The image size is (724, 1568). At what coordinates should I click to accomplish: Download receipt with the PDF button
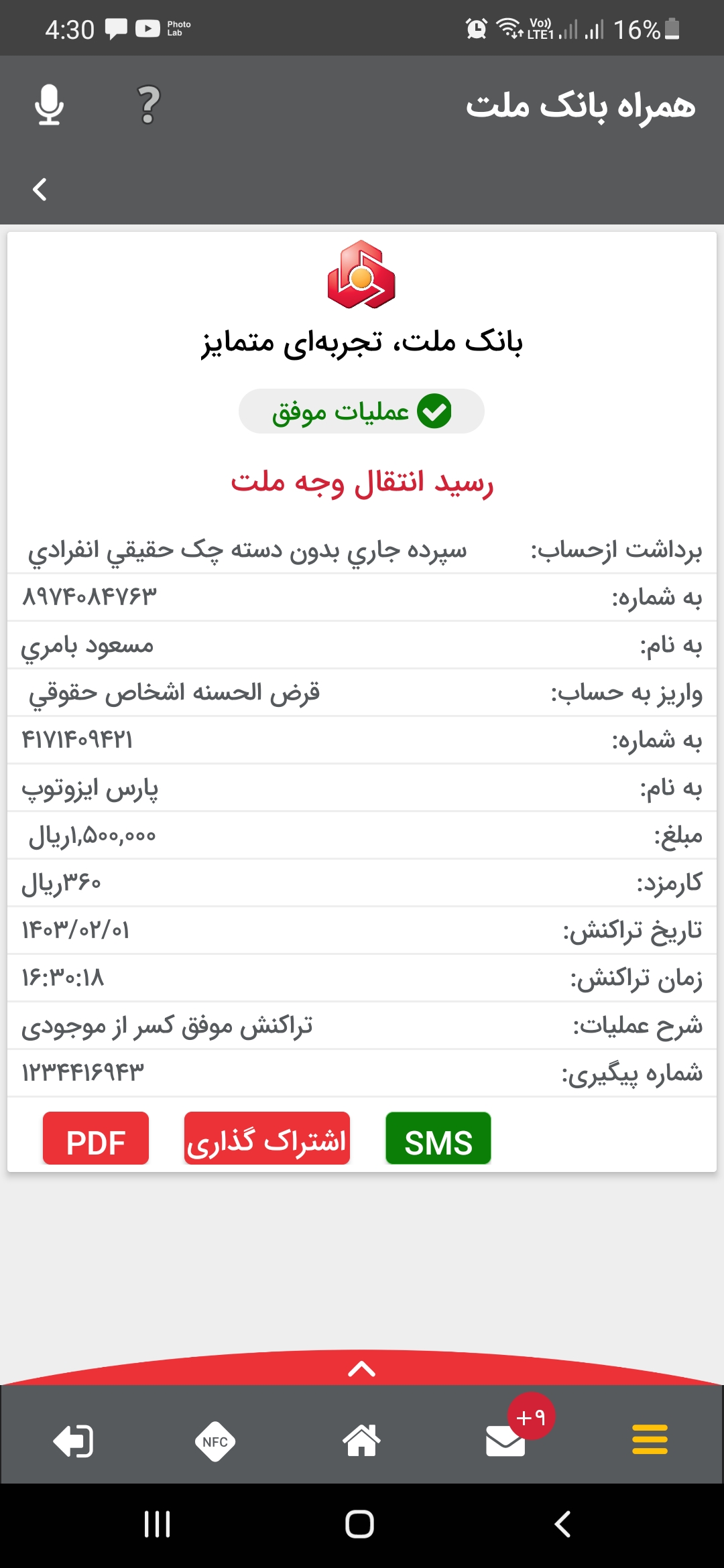point(95,1138)
